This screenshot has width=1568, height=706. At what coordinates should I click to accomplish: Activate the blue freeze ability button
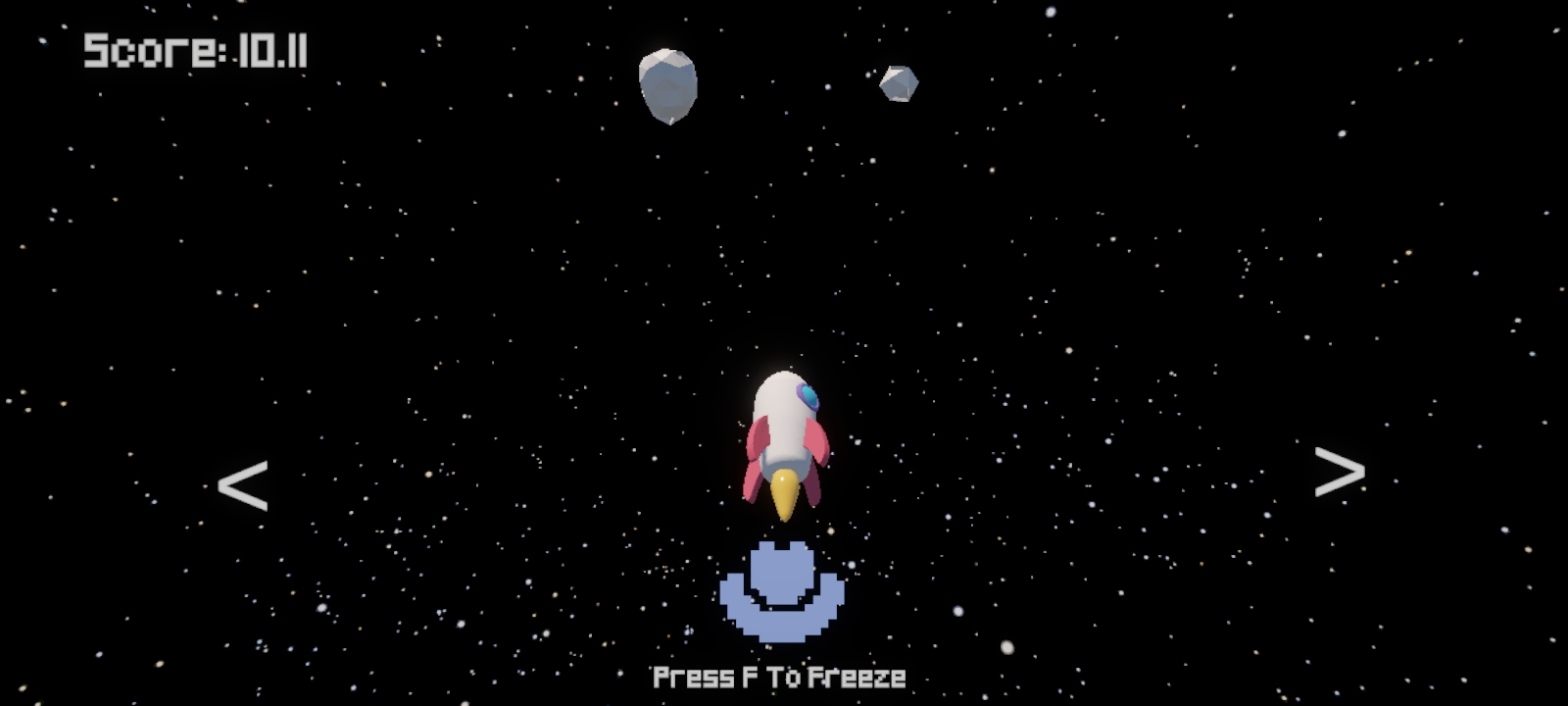point(782,592)
